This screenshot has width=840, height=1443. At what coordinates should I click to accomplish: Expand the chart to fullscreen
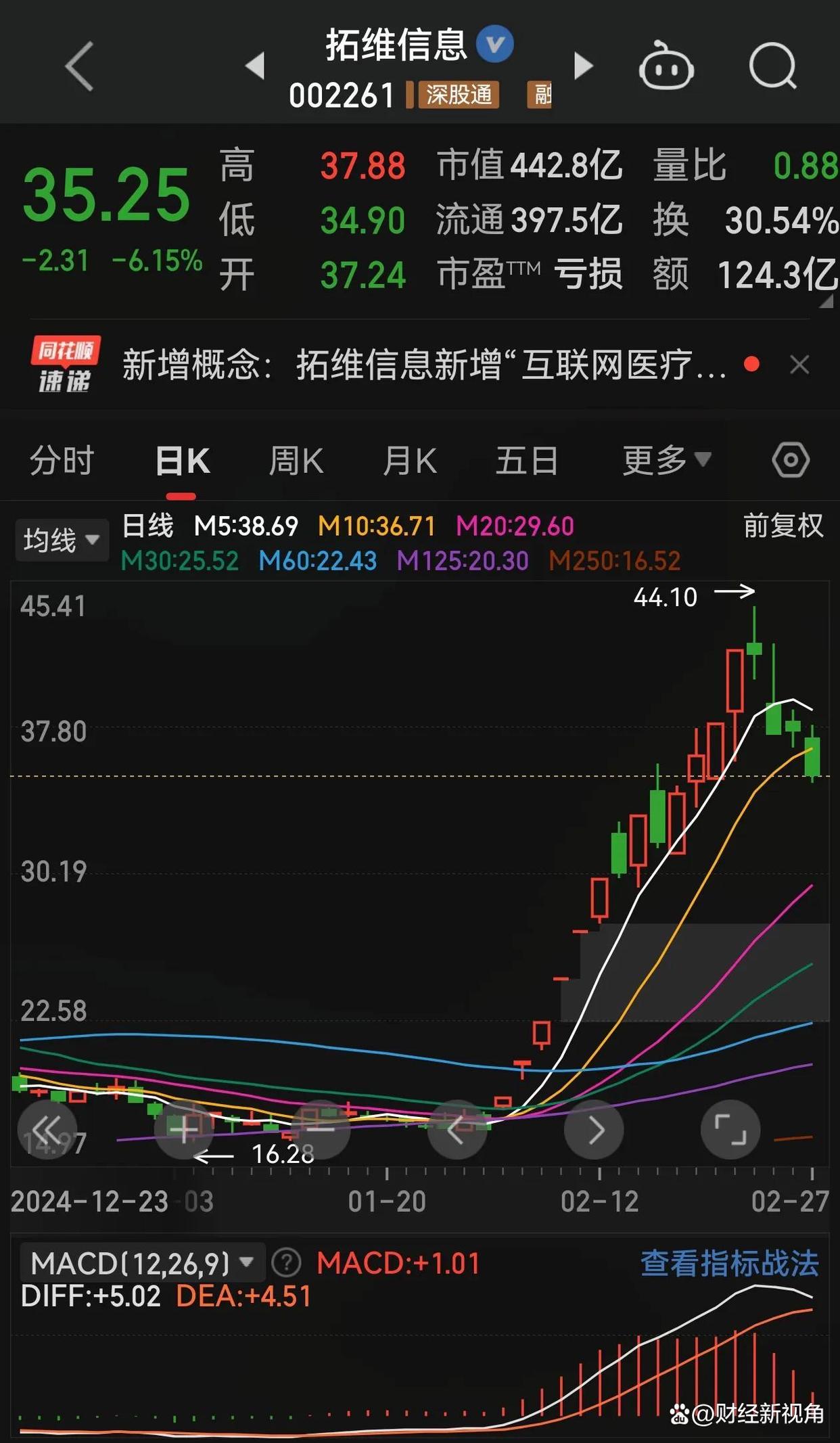click(x=730, y=1129)
